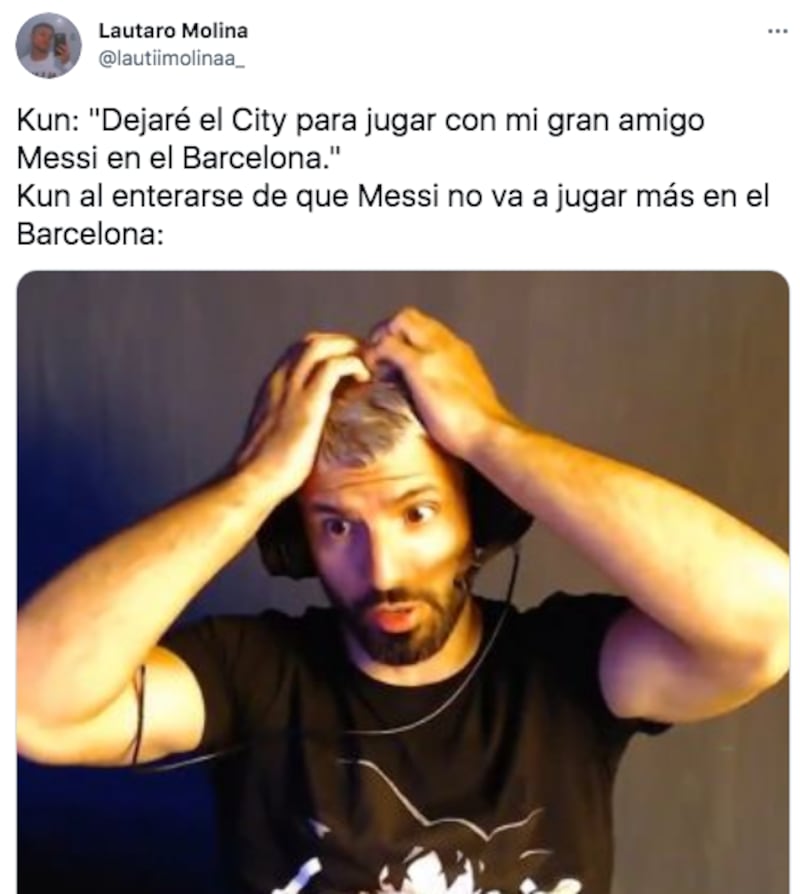Expand the photo attached to the tweet

tap(403, 580)
